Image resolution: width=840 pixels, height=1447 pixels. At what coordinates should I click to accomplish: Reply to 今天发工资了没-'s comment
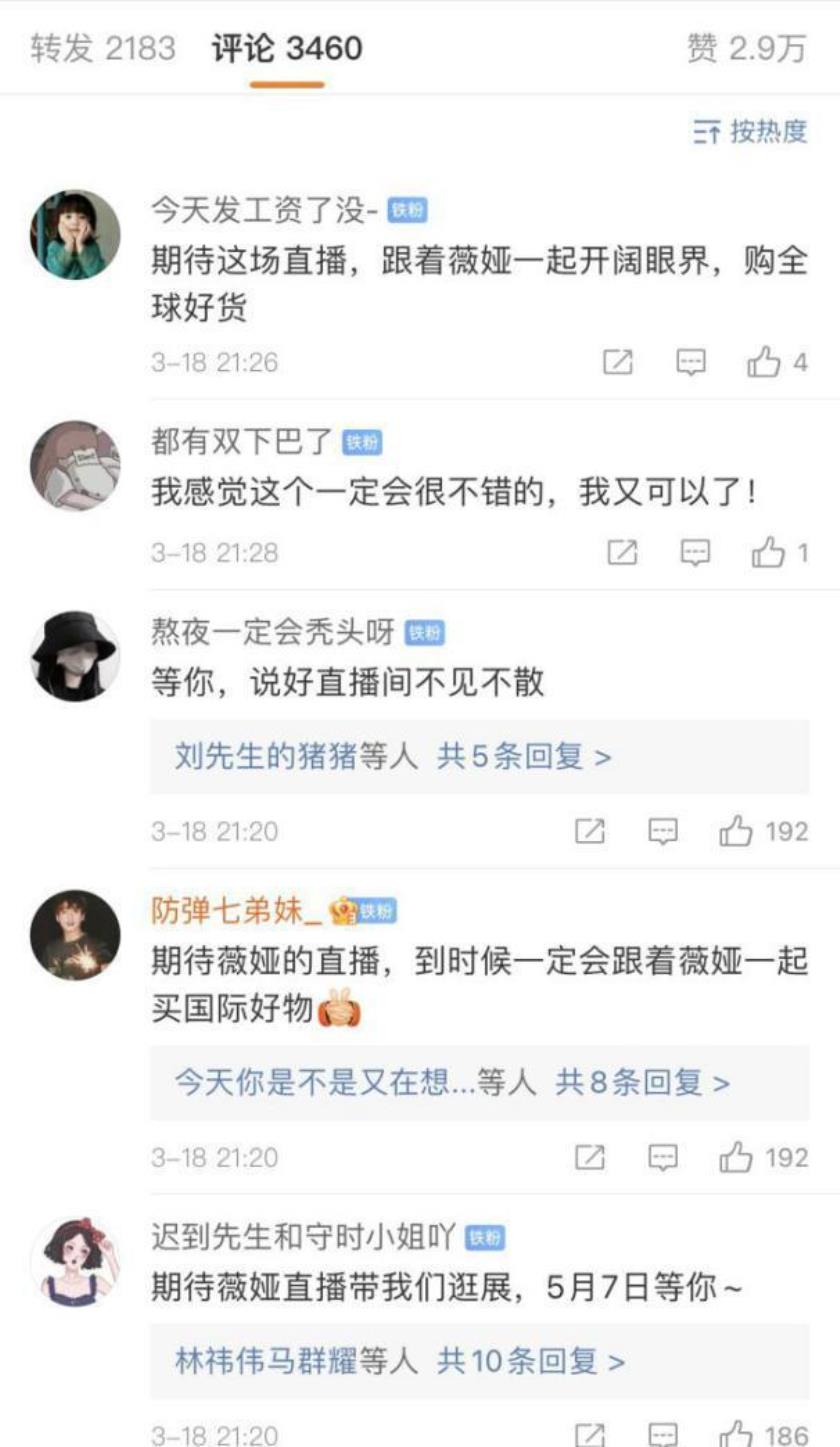click(x=692, y=363)
